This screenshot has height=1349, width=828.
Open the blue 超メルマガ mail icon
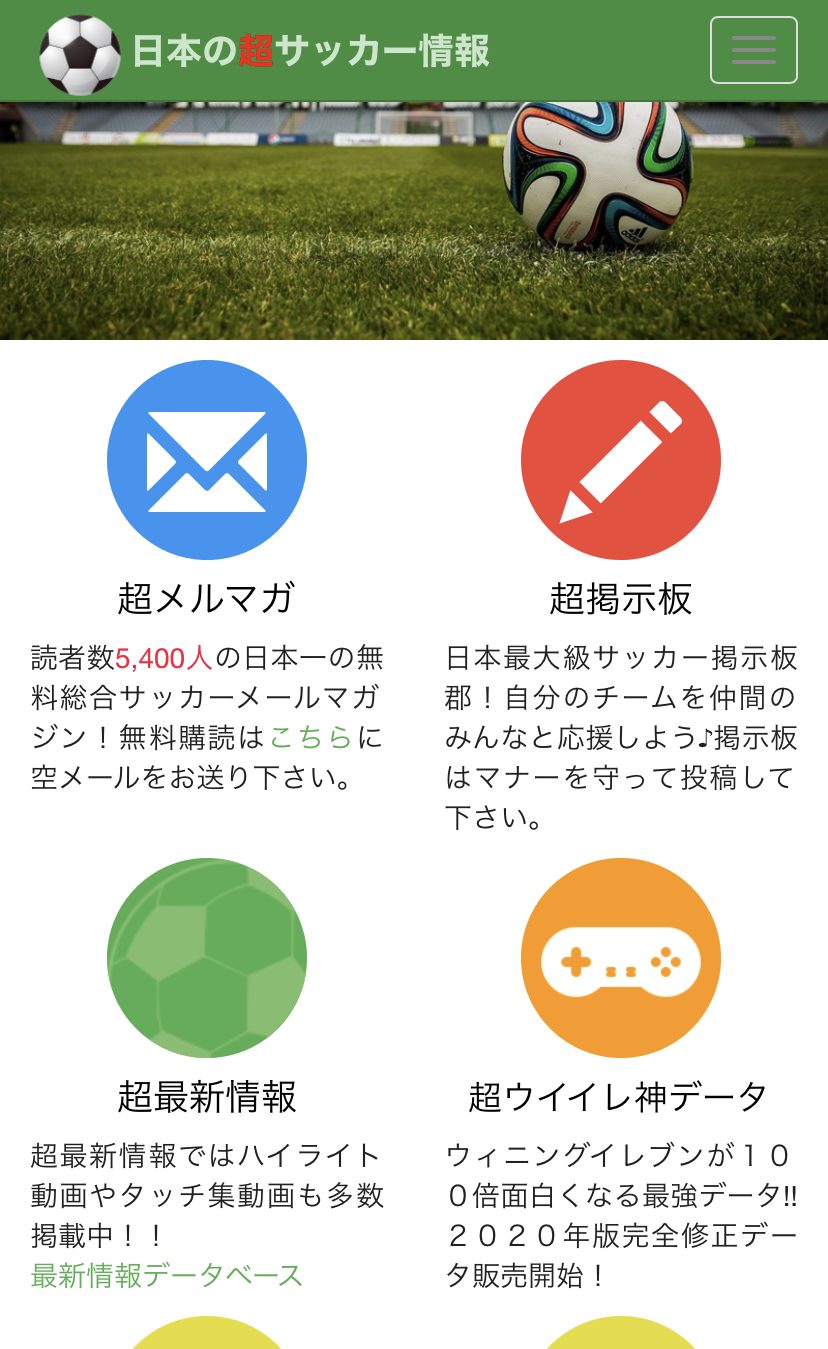pos(207,460)
